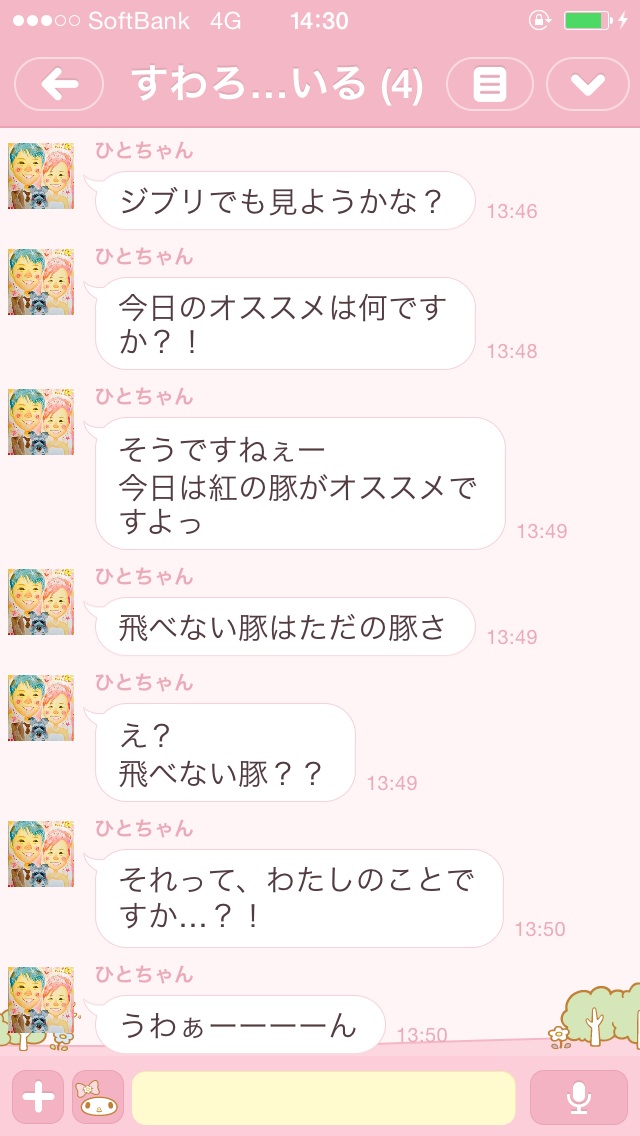640x1136 pixels.
Task: Expand the chat options dropdown arrow
Action: click(588, 85)
